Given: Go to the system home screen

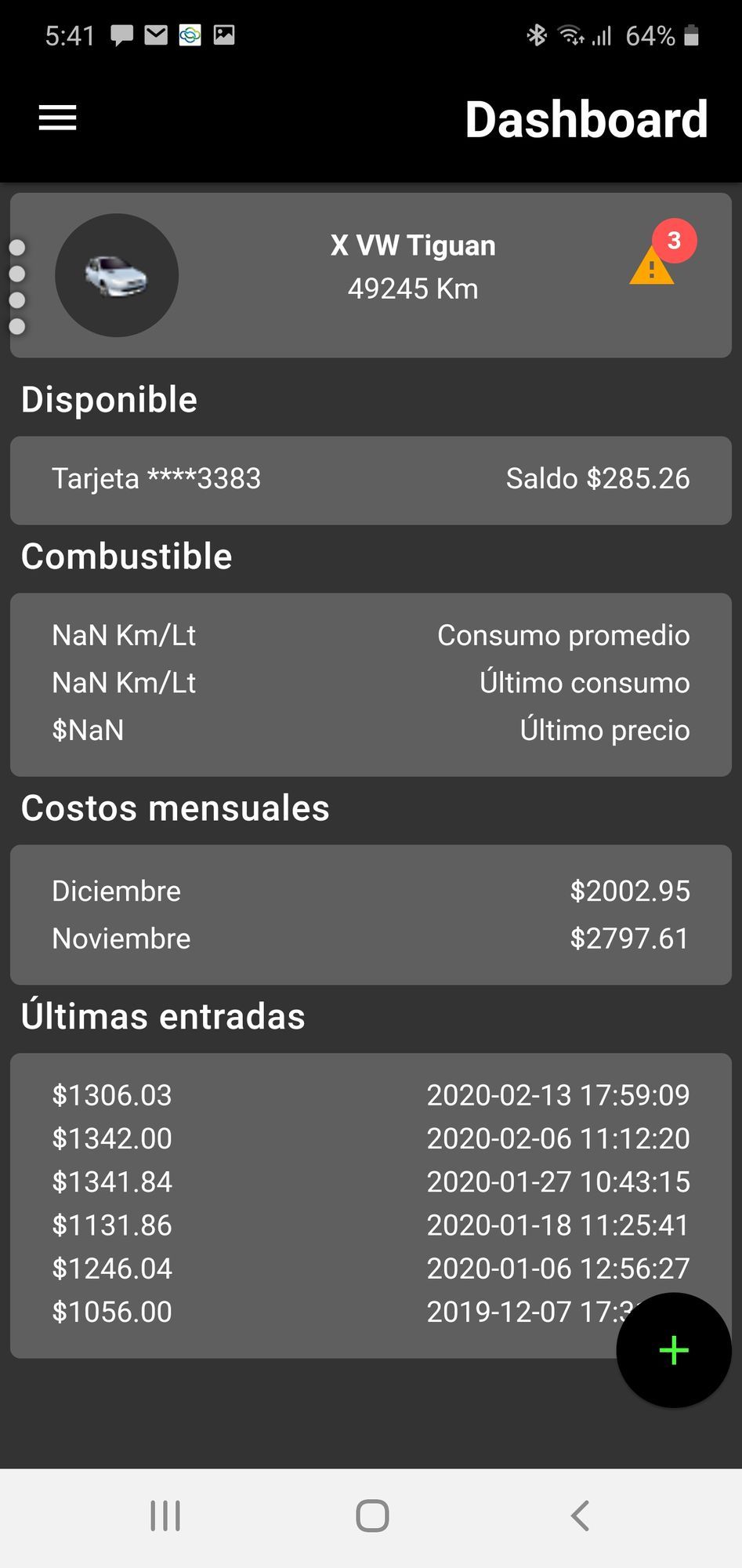Looking at the screenshot, I should pyautogui.click(x=372, y=1515).
